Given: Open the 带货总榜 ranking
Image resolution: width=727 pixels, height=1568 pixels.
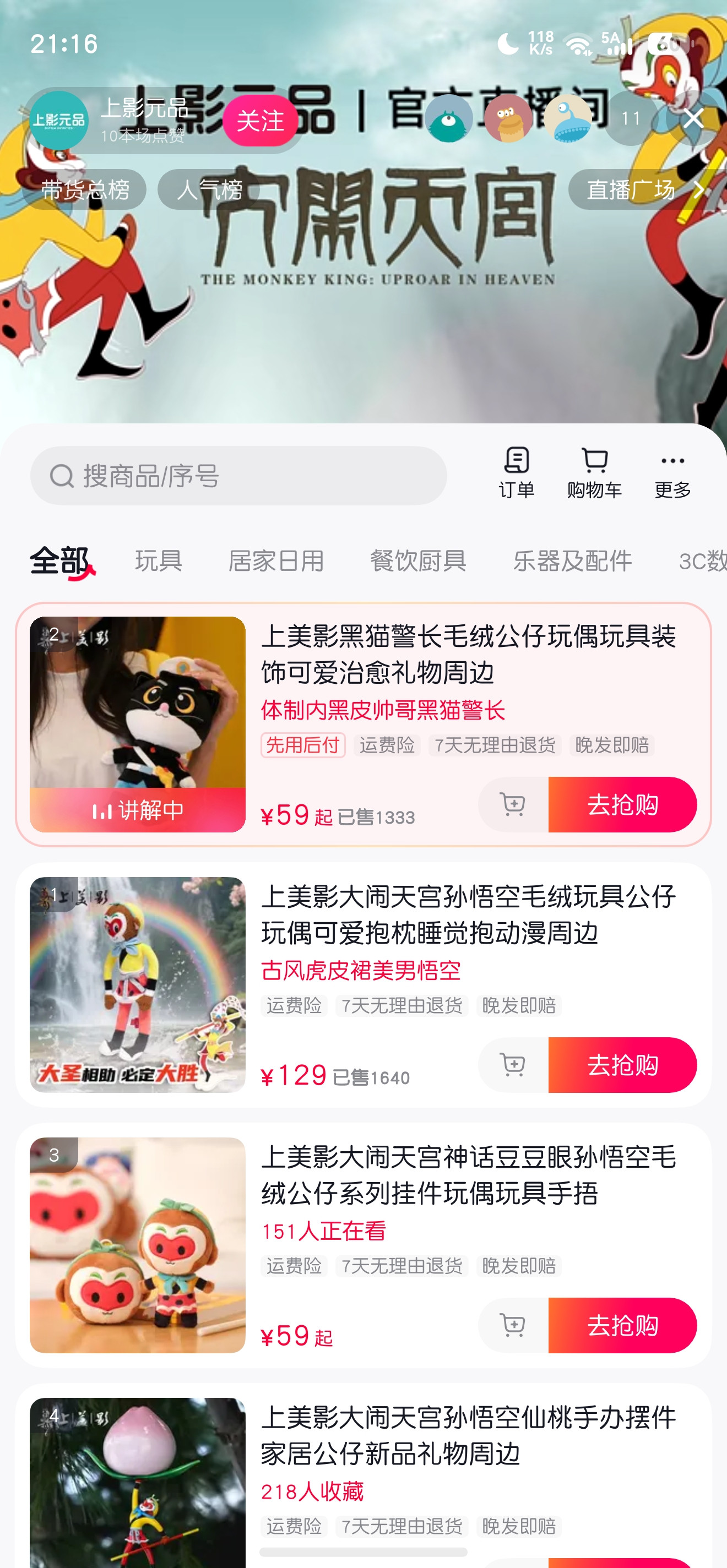Looking at the screenshot, I should click(85, 190).
